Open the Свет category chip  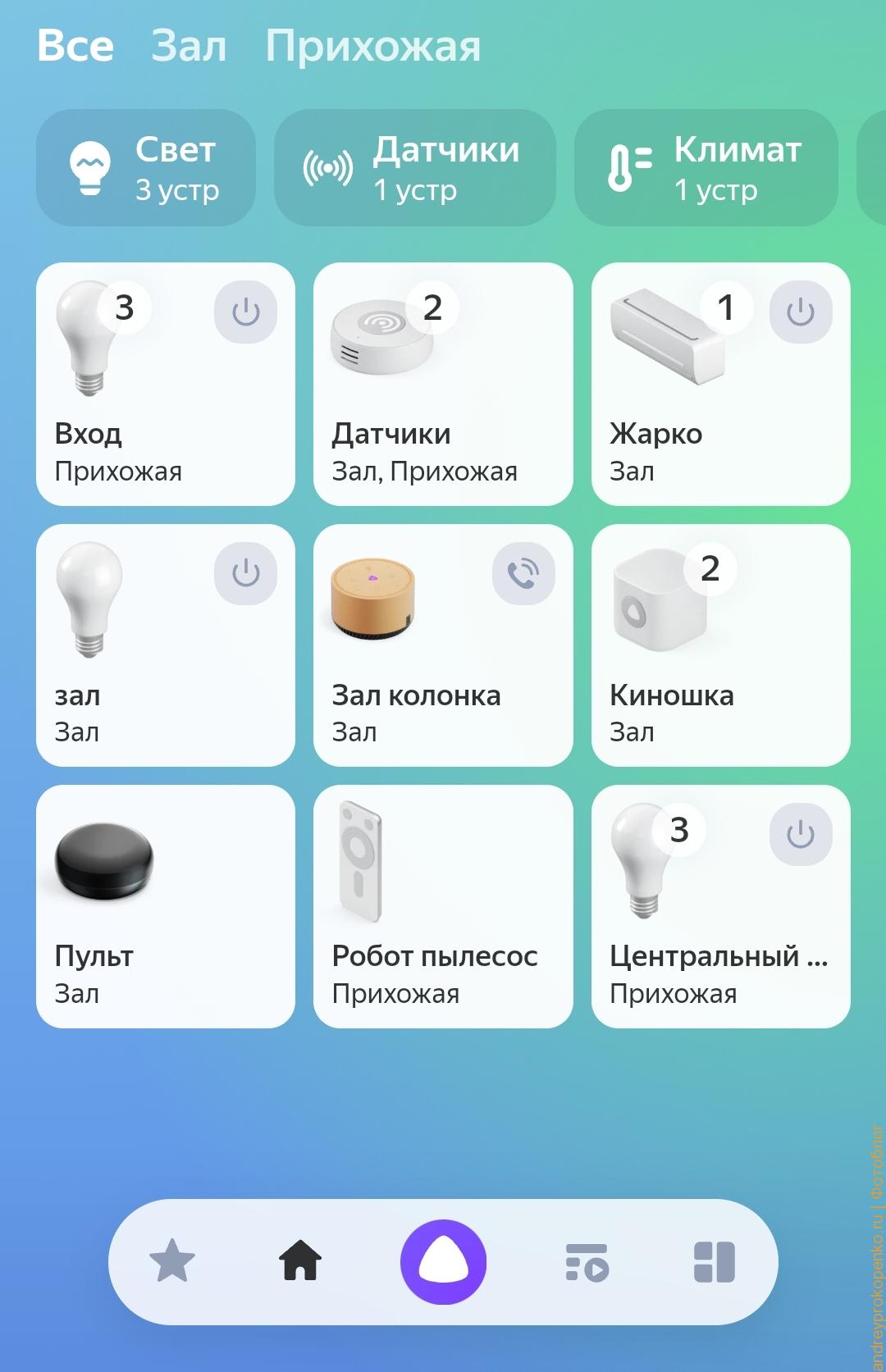(x=146, y=168)
